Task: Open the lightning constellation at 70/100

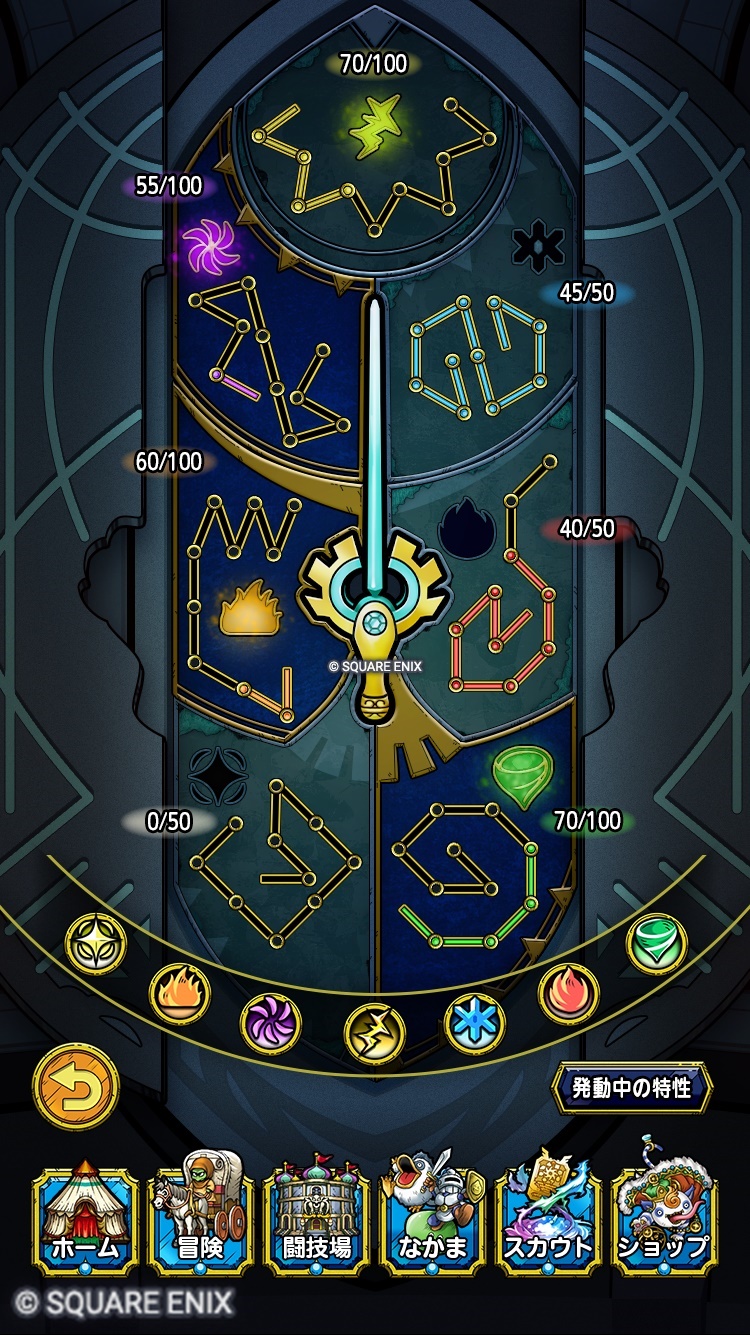Action: click(x=375, y=160)
